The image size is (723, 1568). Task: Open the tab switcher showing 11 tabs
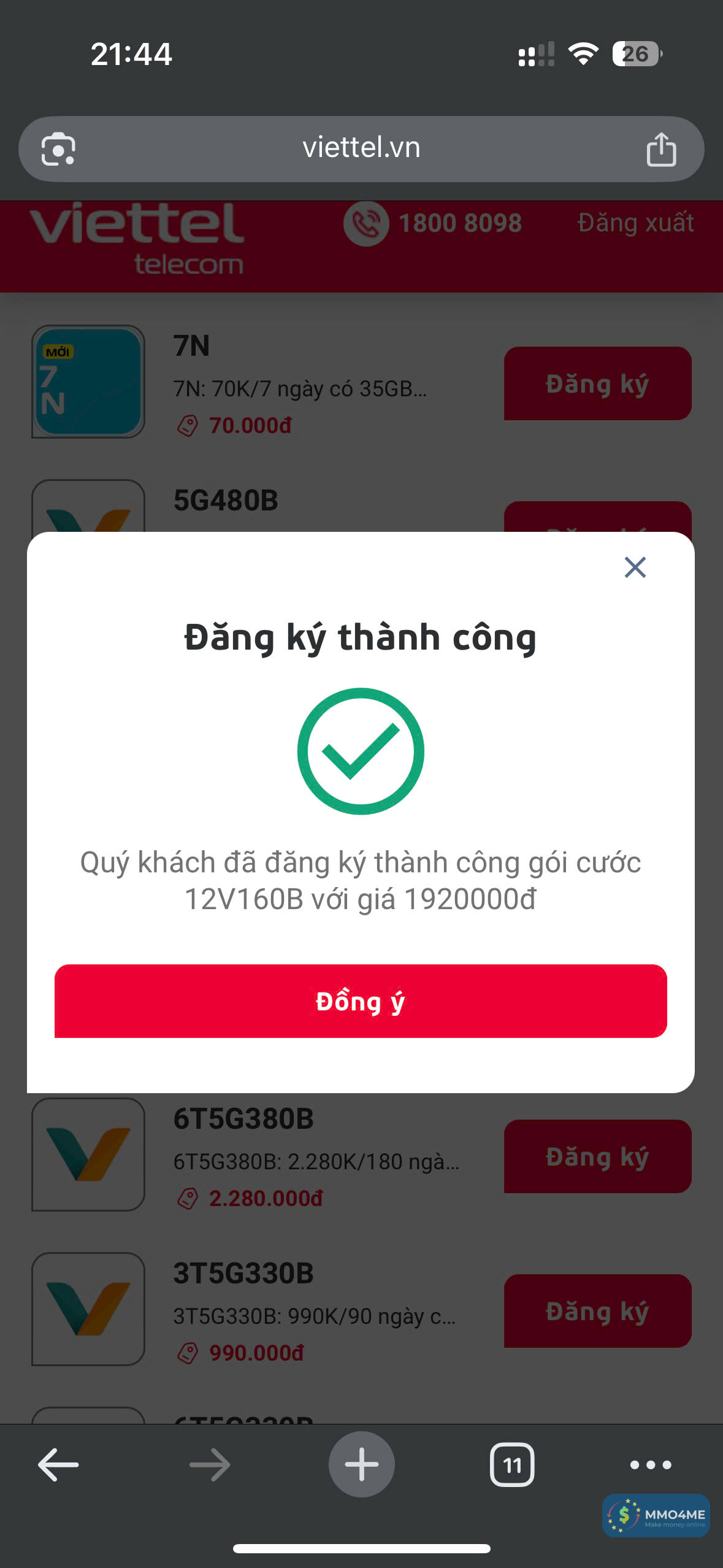click(x=512, y=1465)
